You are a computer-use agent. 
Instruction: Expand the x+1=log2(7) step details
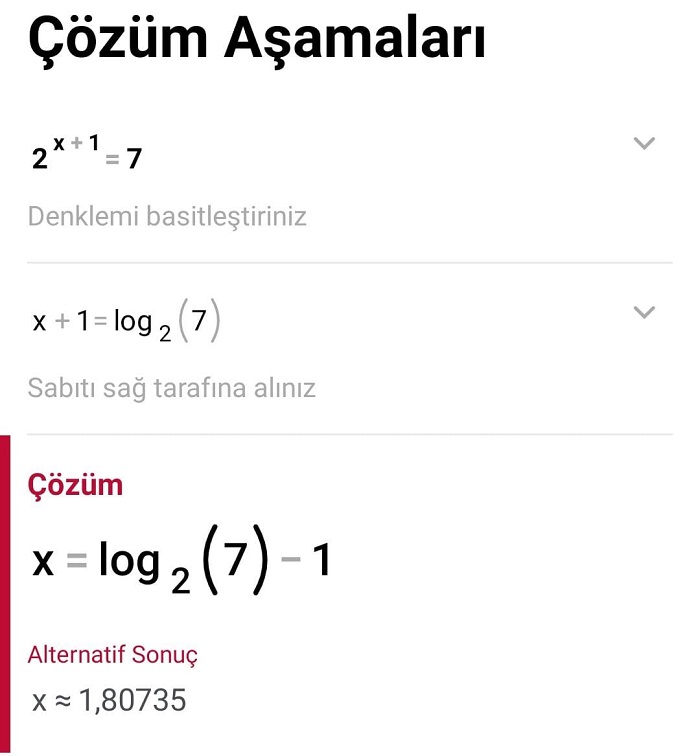pyautogui.click(x=645, y=313)
